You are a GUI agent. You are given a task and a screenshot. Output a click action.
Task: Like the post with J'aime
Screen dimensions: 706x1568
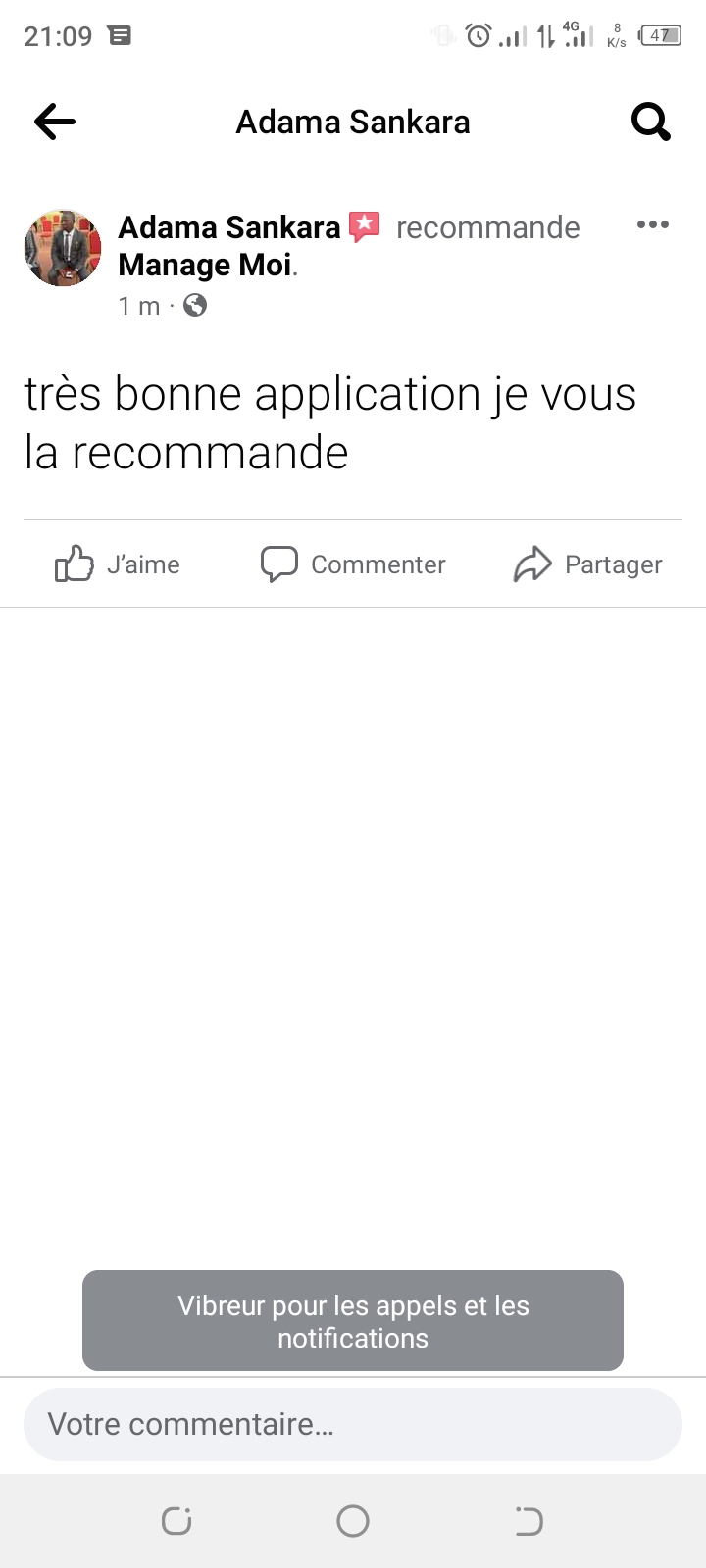(118, 564)
